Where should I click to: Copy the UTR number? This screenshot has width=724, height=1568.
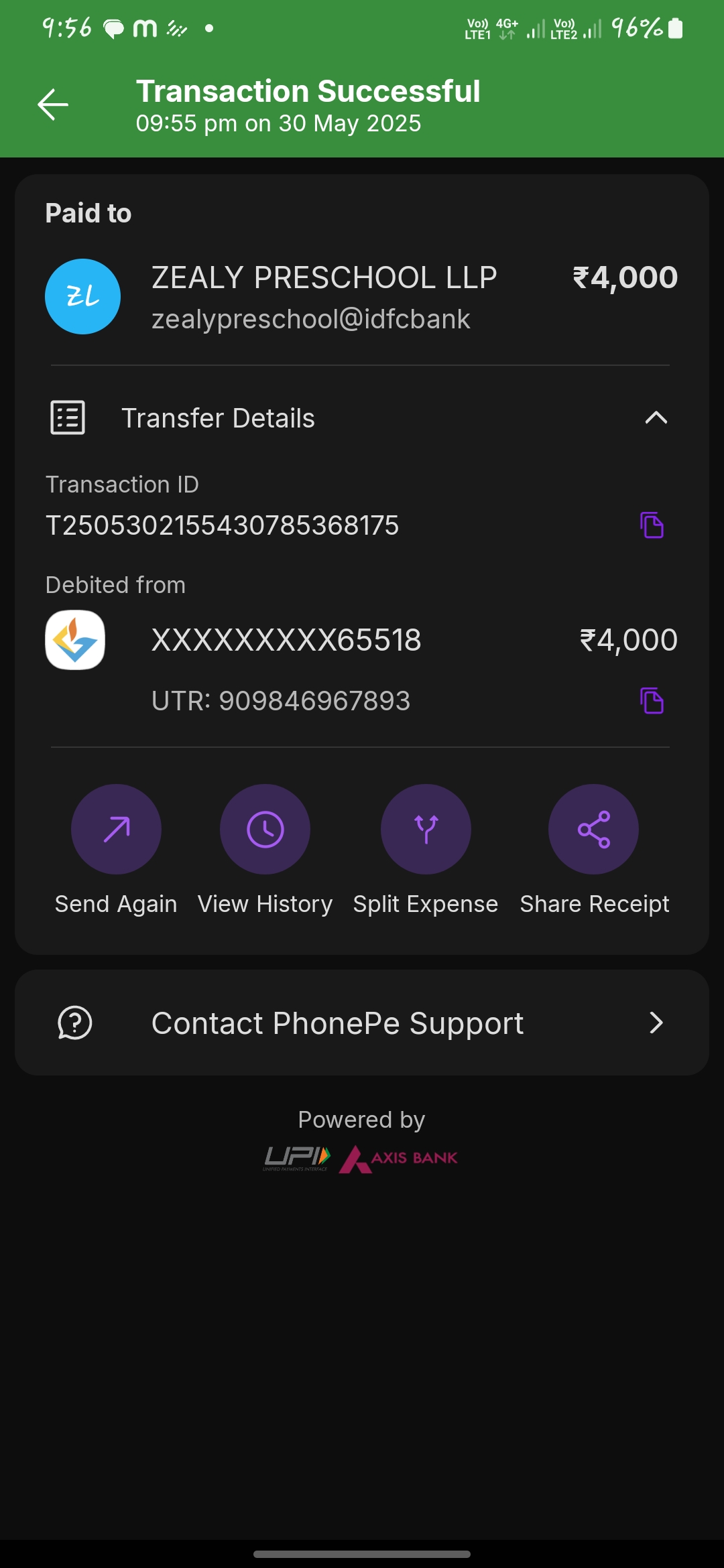(x=652, y=701)
